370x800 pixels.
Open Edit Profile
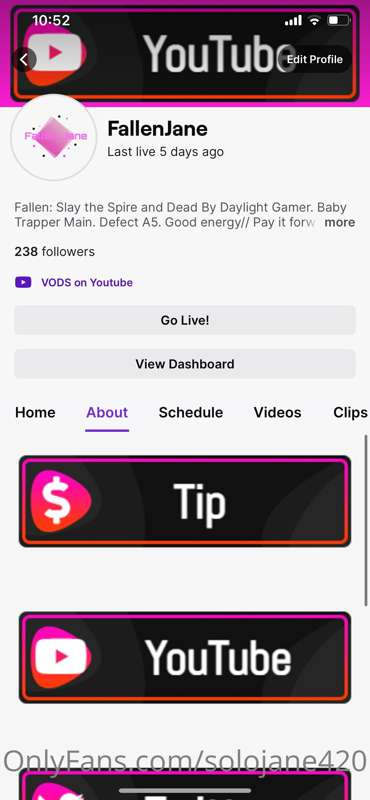pos(314,59)
